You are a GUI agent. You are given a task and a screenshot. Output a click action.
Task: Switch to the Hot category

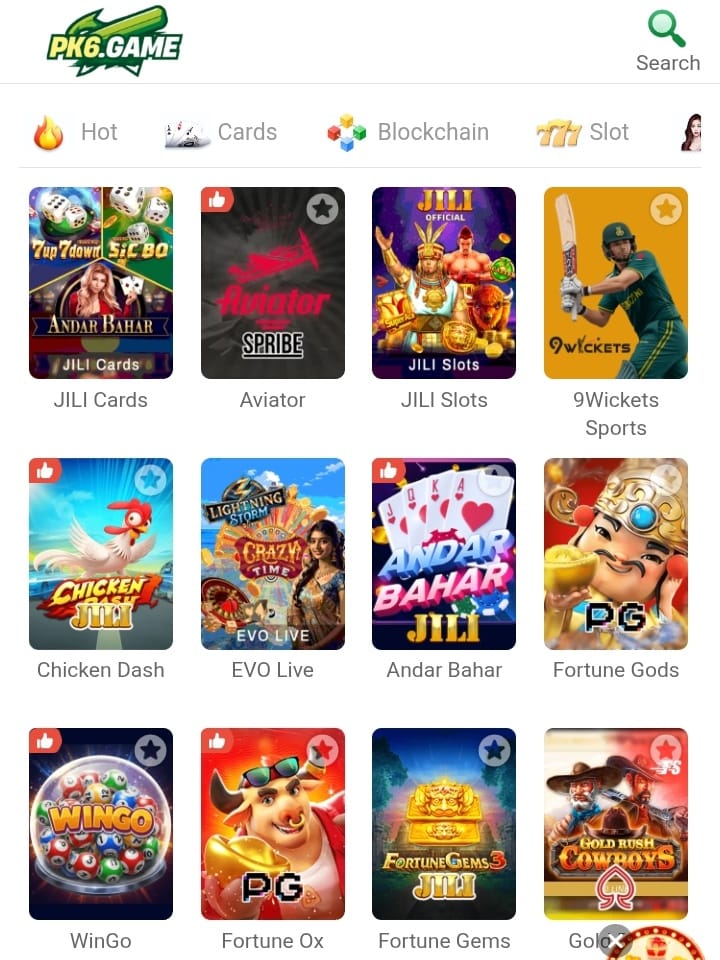(76, 132)
